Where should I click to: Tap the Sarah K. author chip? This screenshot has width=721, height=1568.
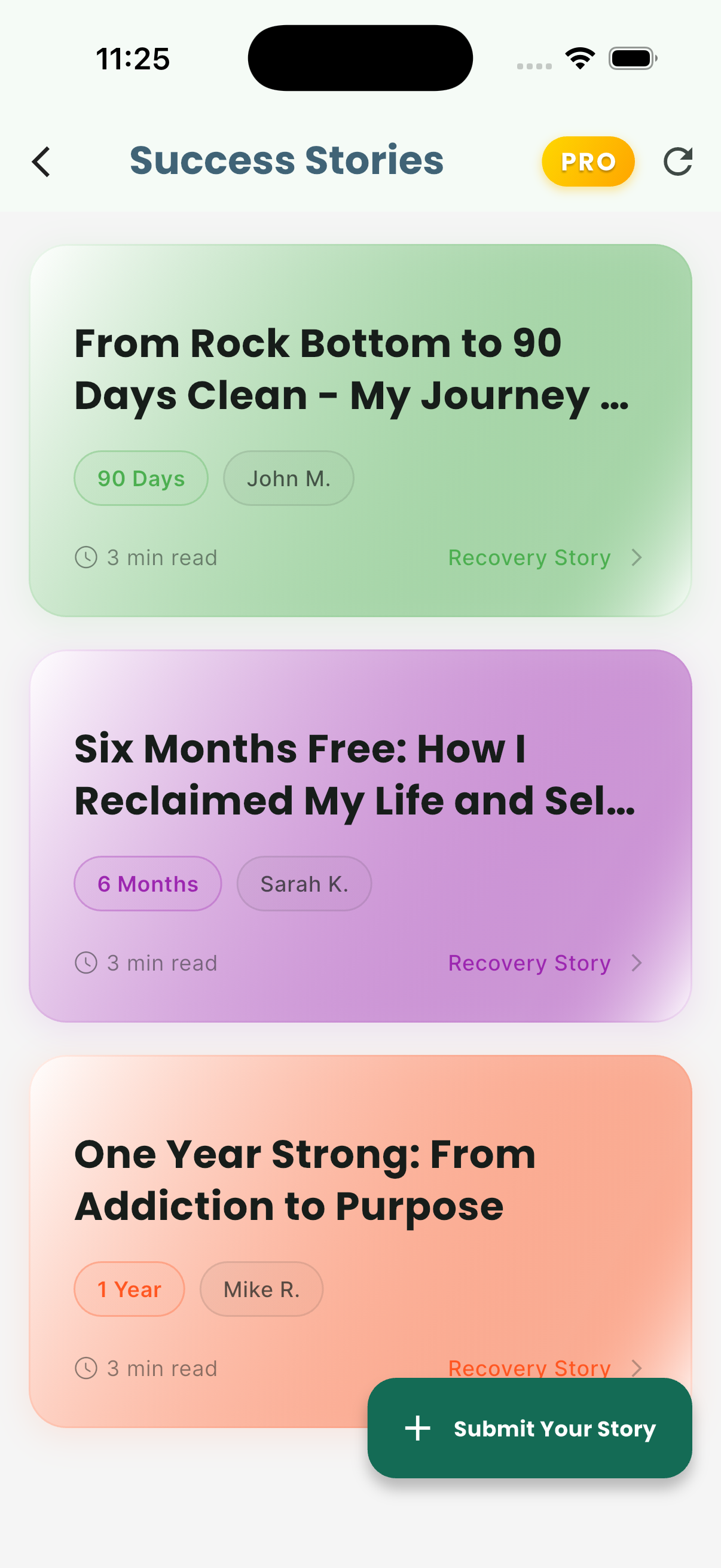click(304, 883)
